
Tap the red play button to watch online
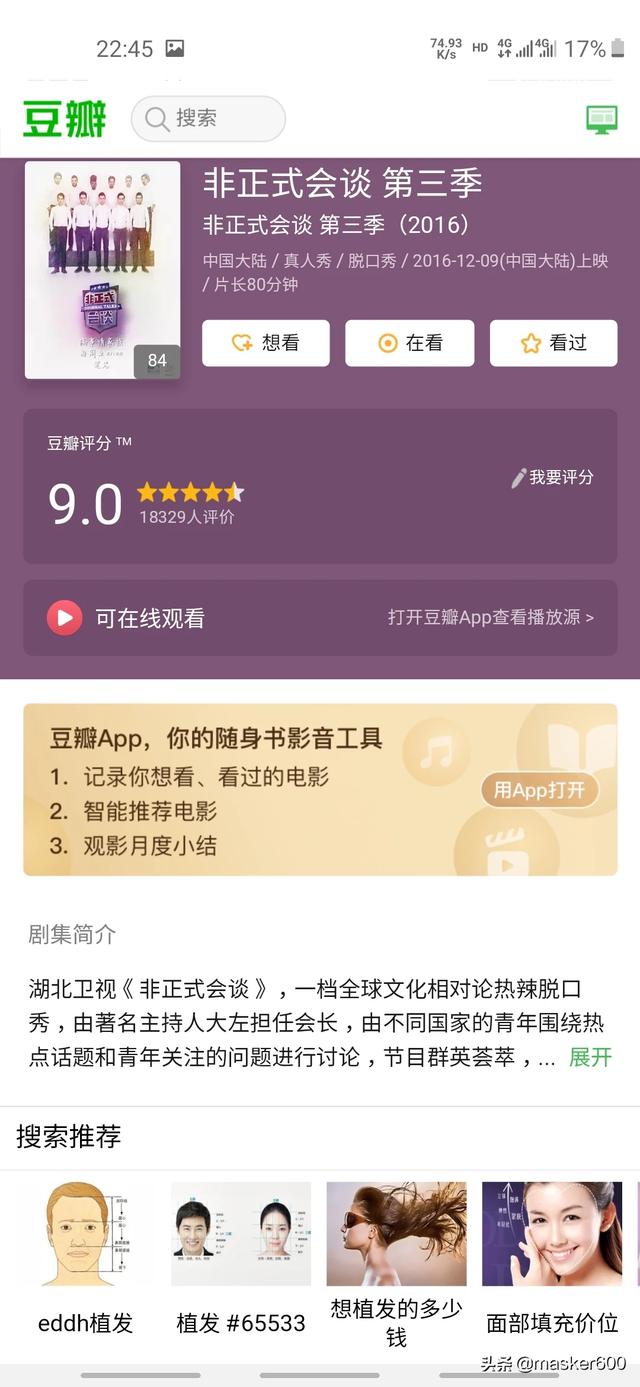coord(65,618)
